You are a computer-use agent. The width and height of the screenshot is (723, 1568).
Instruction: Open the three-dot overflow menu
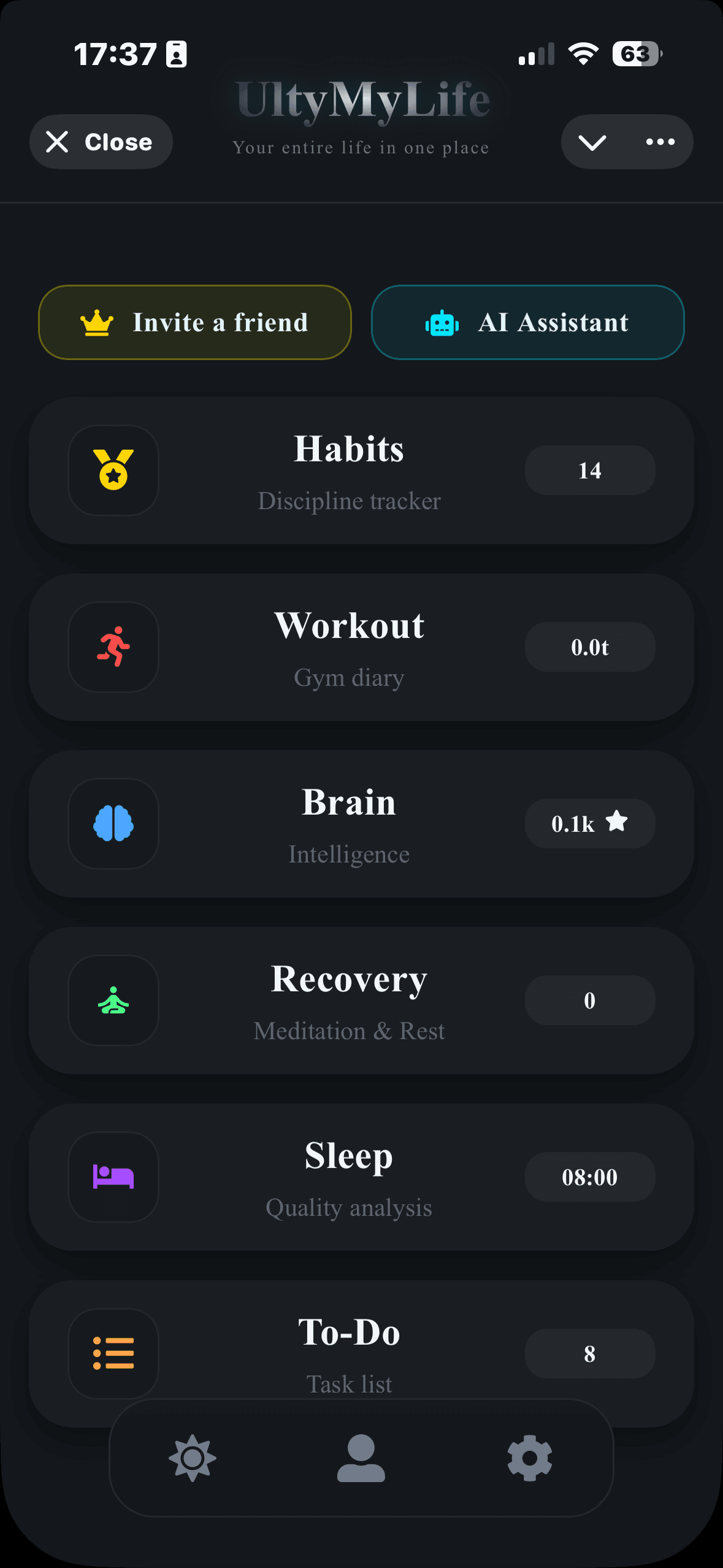click(660, 142)
